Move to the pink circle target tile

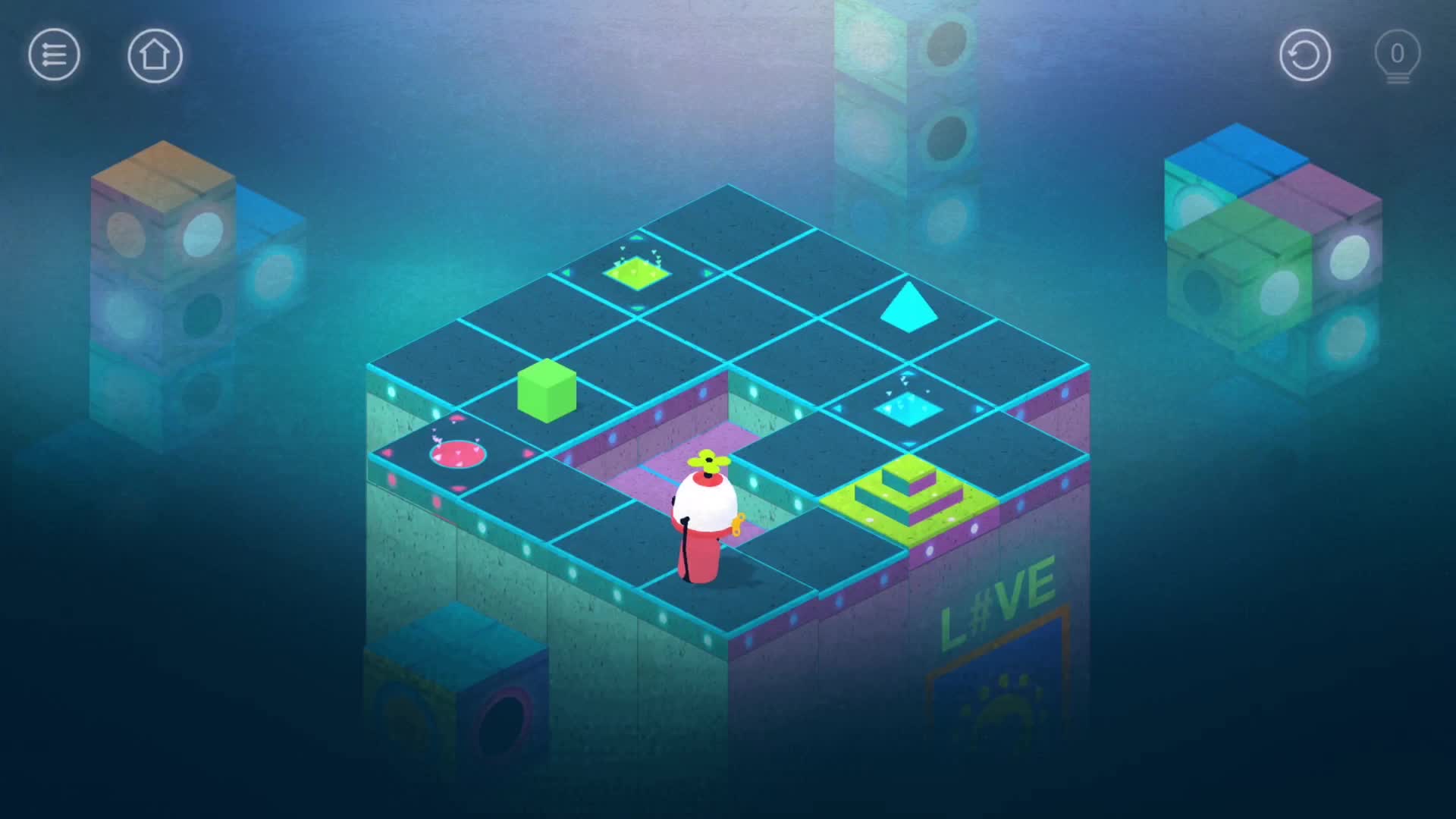[457, 454]
